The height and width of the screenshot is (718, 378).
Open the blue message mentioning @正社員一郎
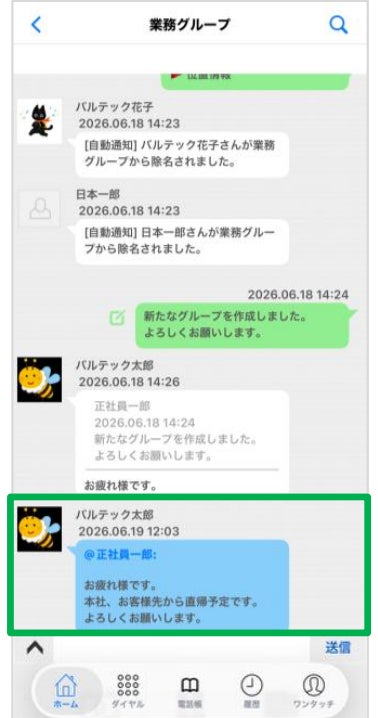pos(182,585)
